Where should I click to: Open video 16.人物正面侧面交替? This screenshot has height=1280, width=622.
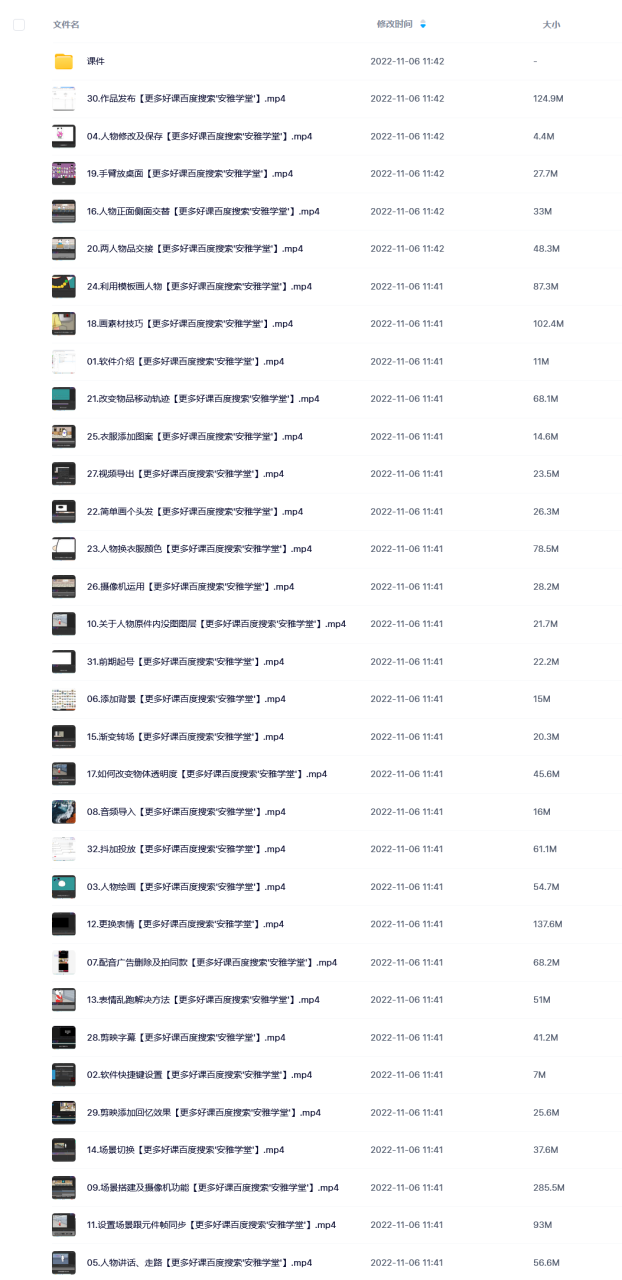pos(203,211)
